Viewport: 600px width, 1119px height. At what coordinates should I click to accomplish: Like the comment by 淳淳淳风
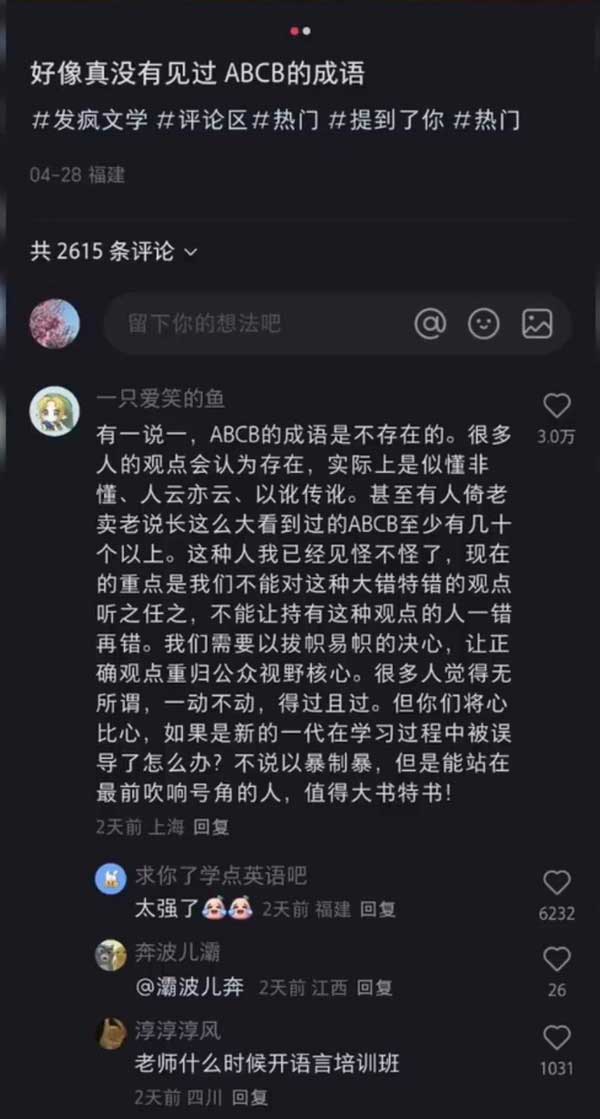coord(556,1037)
